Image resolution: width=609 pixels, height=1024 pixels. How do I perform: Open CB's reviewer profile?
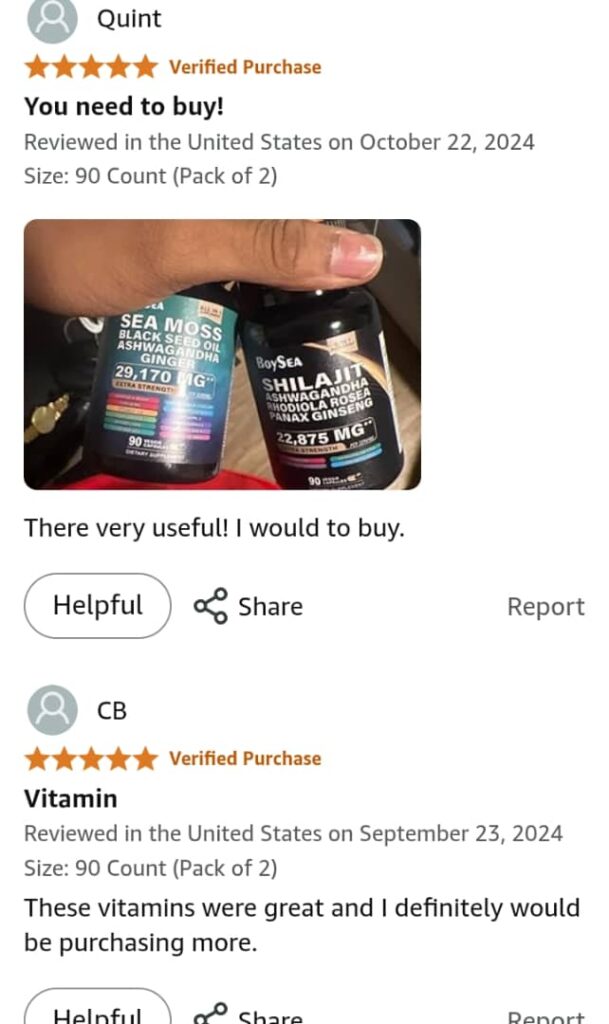pyautogui.click(x=77, y=710)
